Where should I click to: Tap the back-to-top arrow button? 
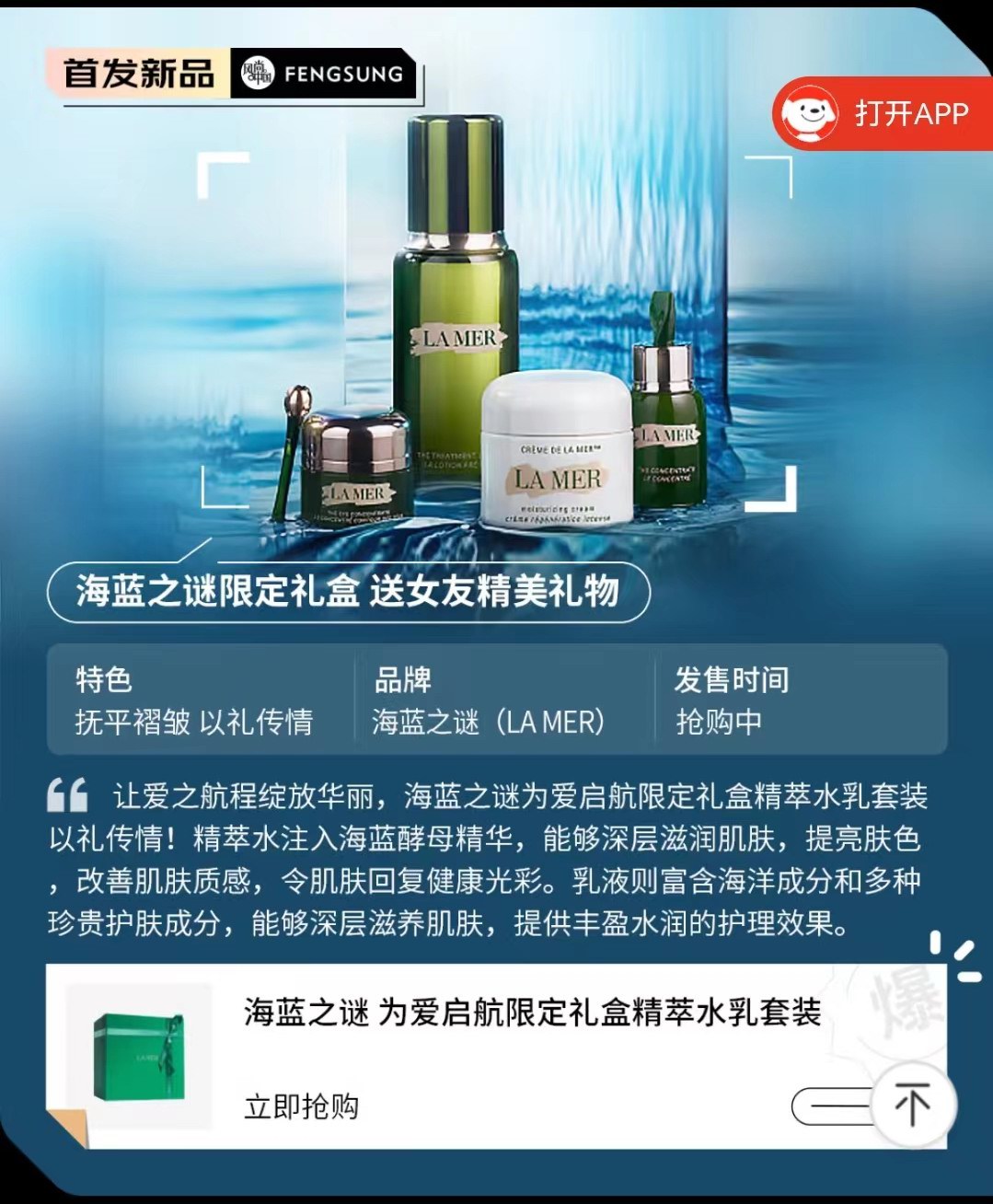pos(912,1104)
